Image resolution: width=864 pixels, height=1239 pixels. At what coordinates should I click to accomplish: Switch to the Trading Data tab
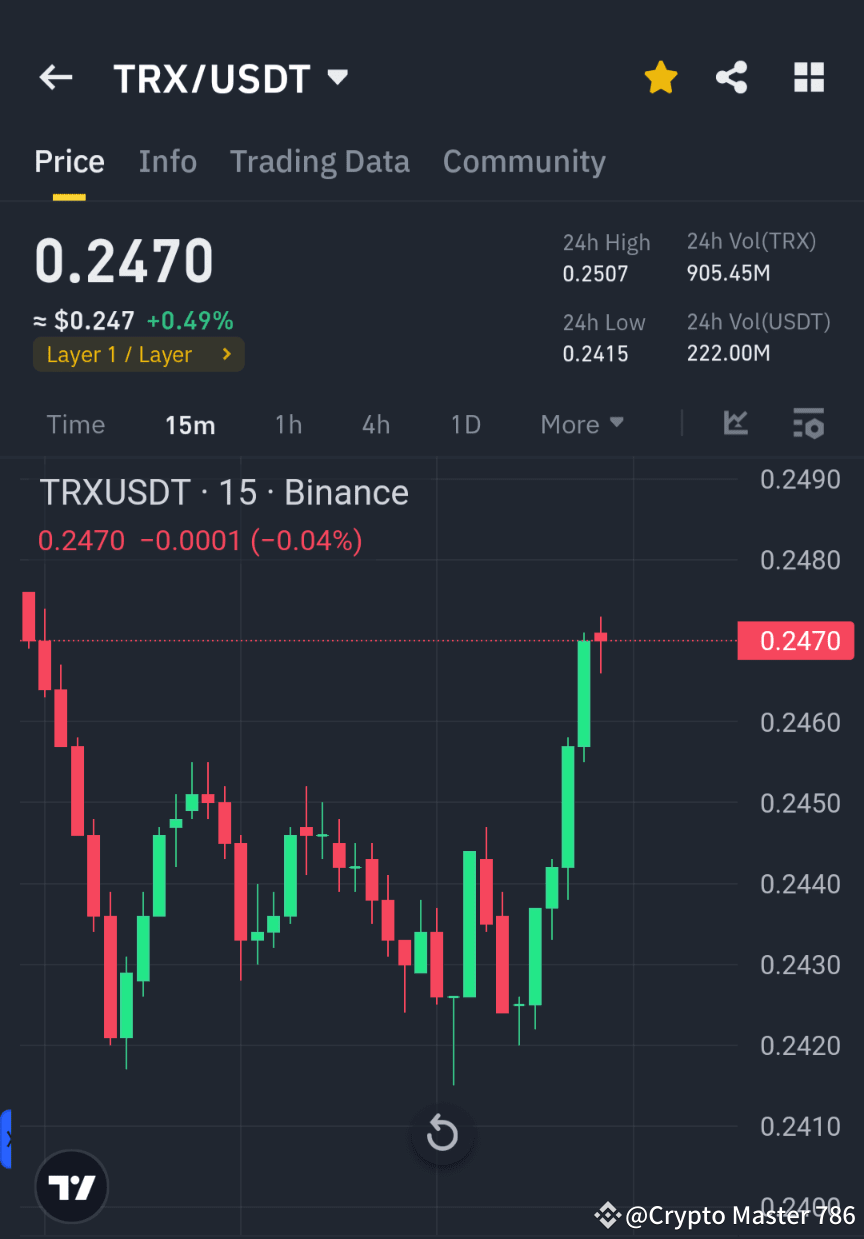tap(320, 161)
